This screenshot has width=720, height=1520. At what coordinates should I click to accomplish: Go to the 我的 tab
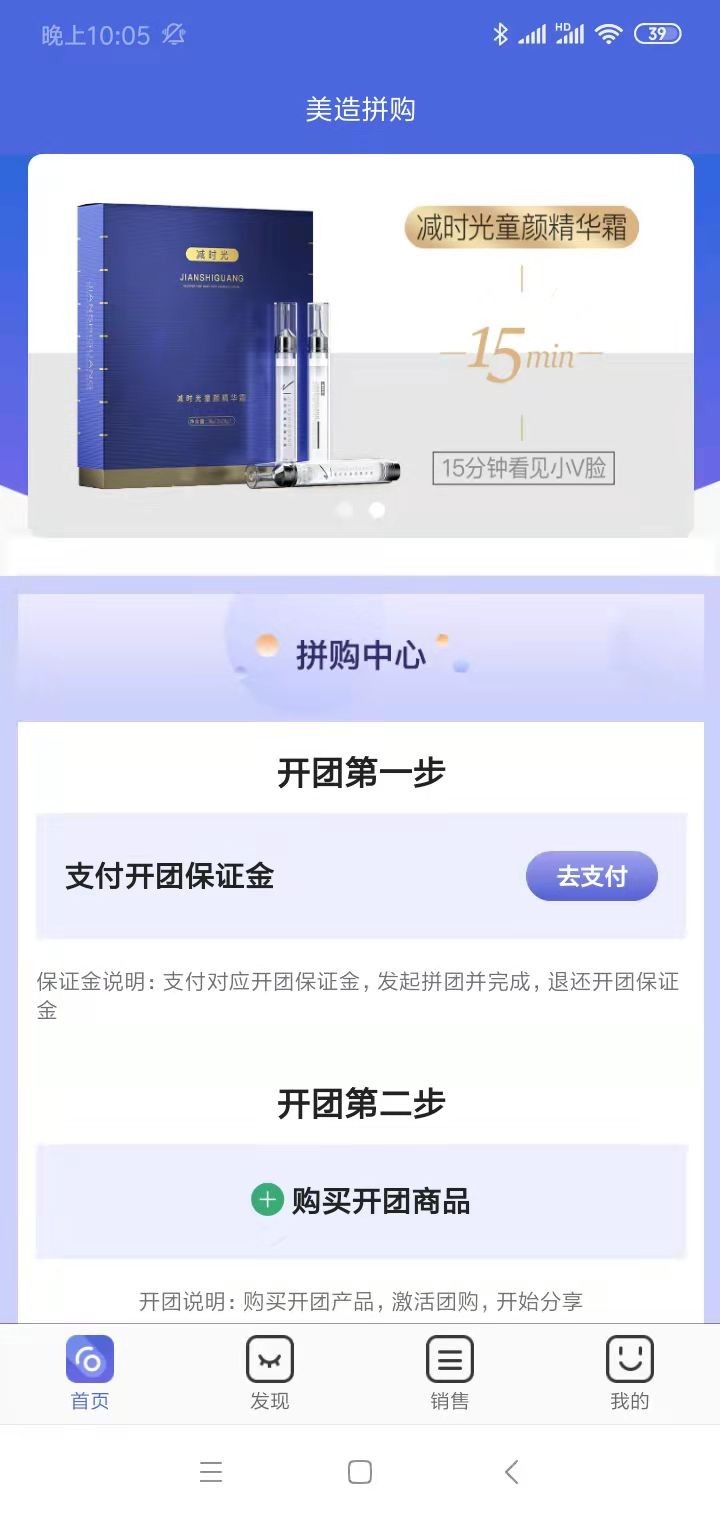630,1373
